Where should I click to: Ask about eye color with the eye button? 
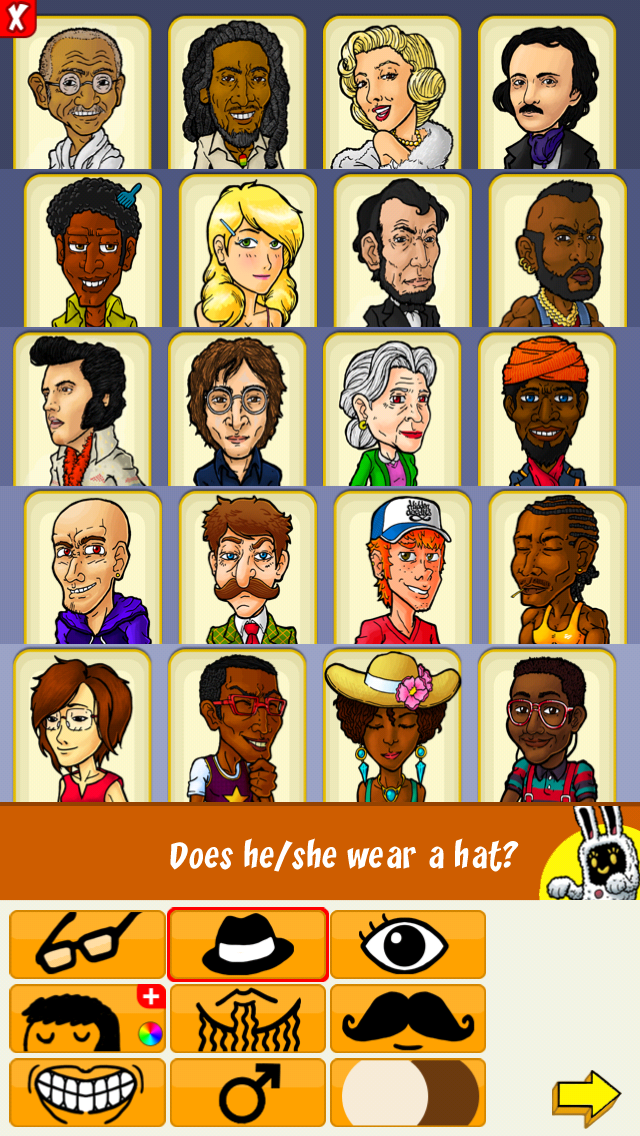pyautogui.click(x=407, y=944)
